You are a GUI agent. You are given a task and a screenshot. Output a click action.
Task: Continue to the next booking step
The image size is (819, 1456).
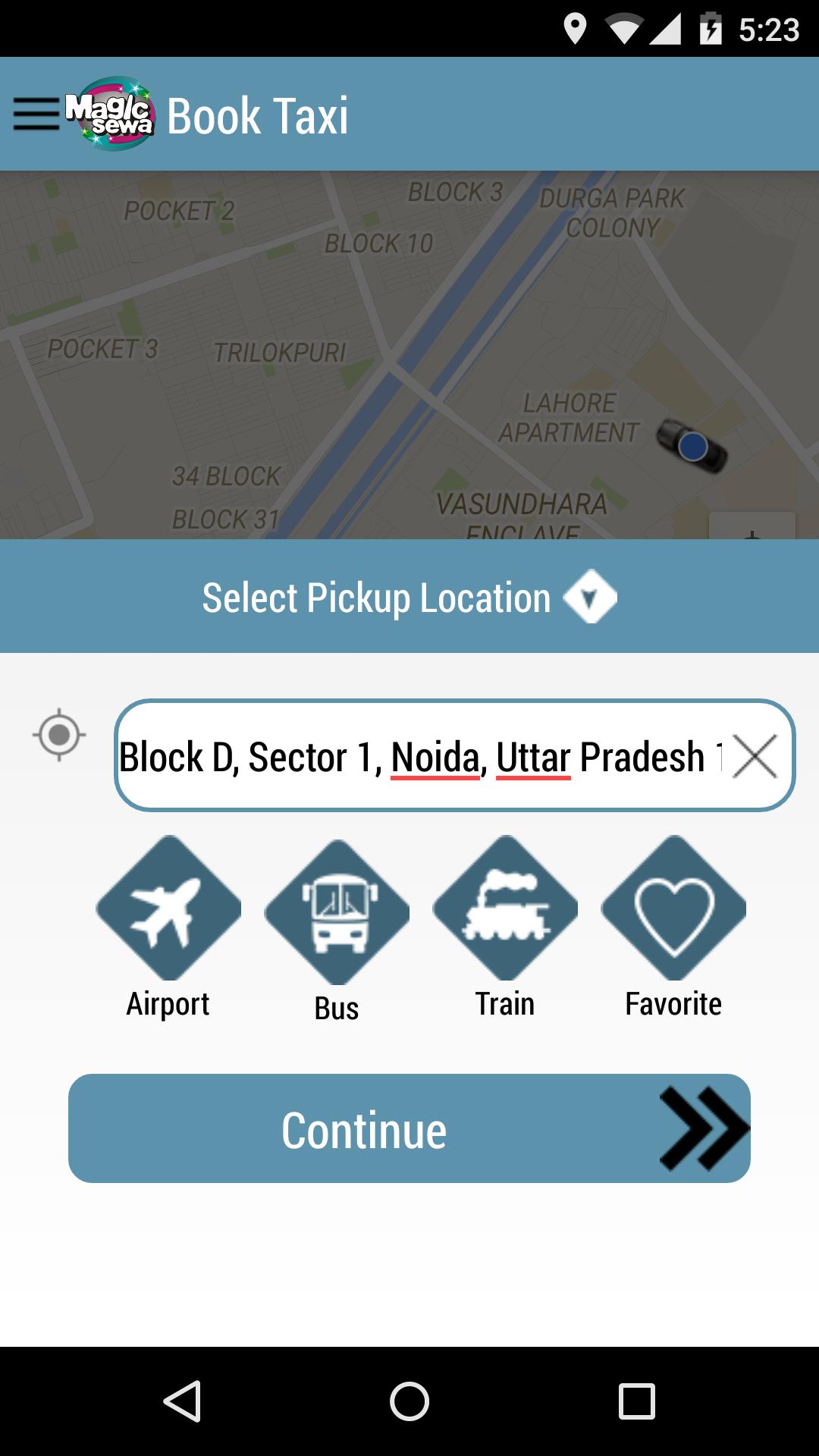coord(409,1128)
